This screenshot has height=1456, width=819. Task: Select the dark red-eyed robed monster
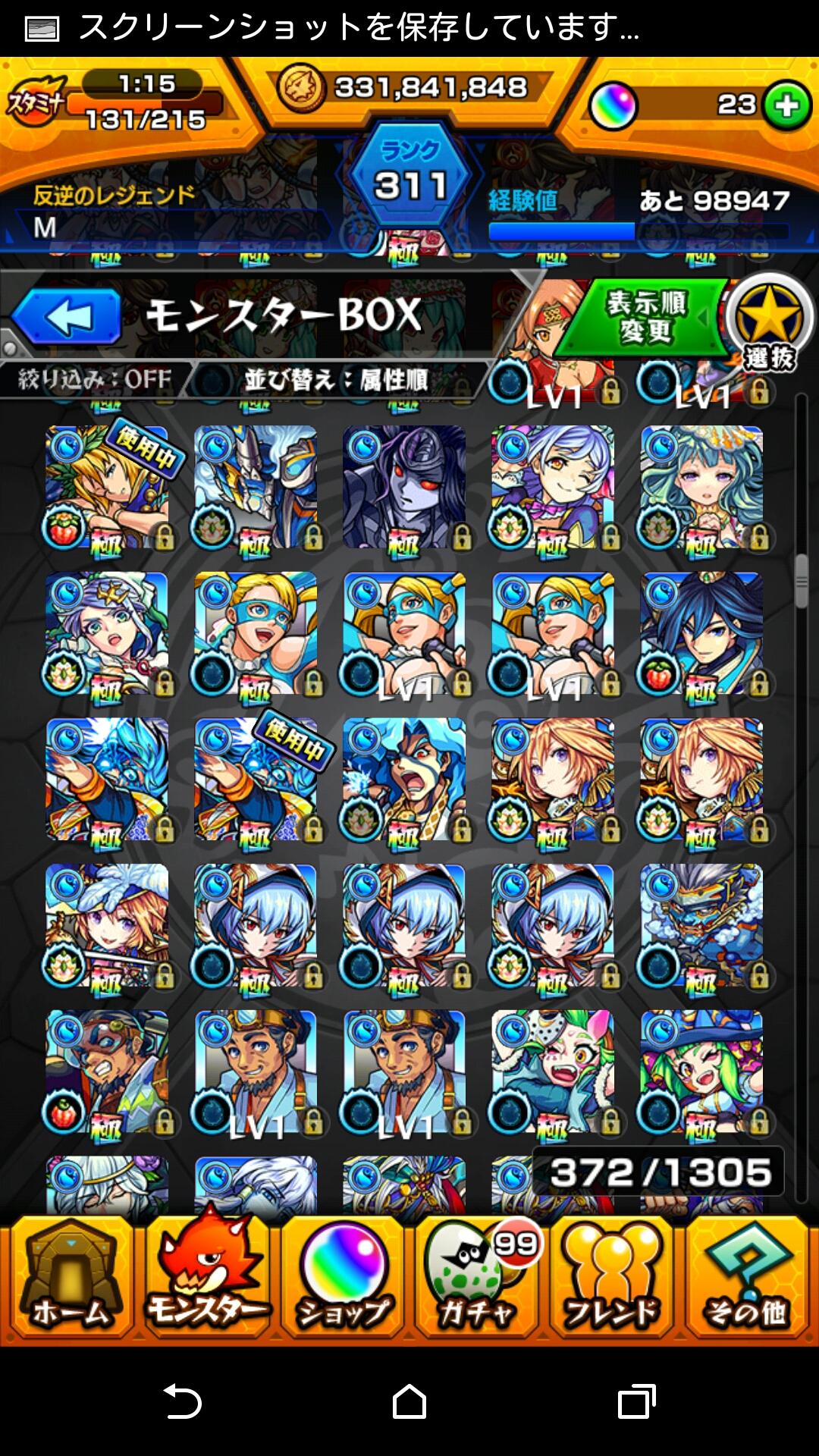pos(403,487)
